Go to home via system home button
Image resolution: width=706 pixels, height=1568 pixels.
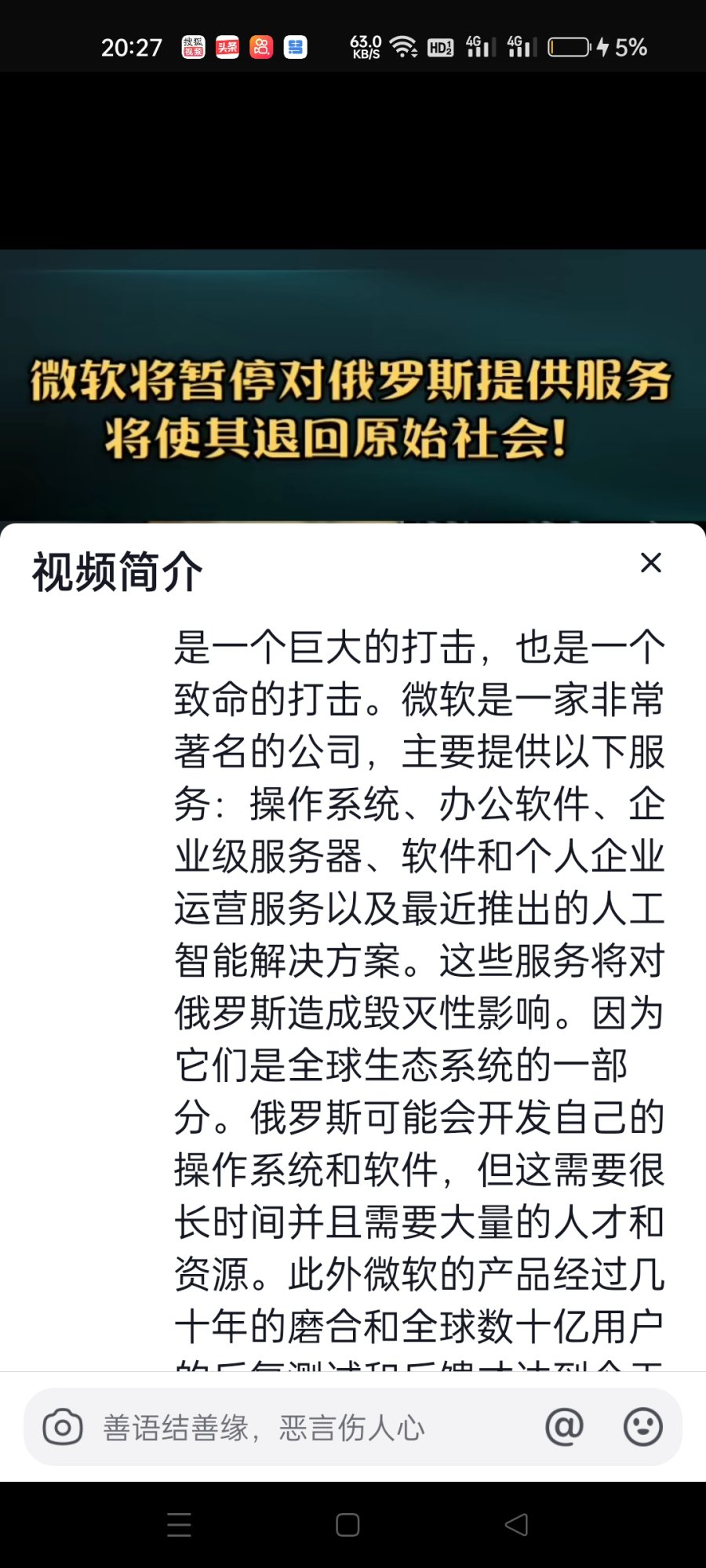(348, 1524)
